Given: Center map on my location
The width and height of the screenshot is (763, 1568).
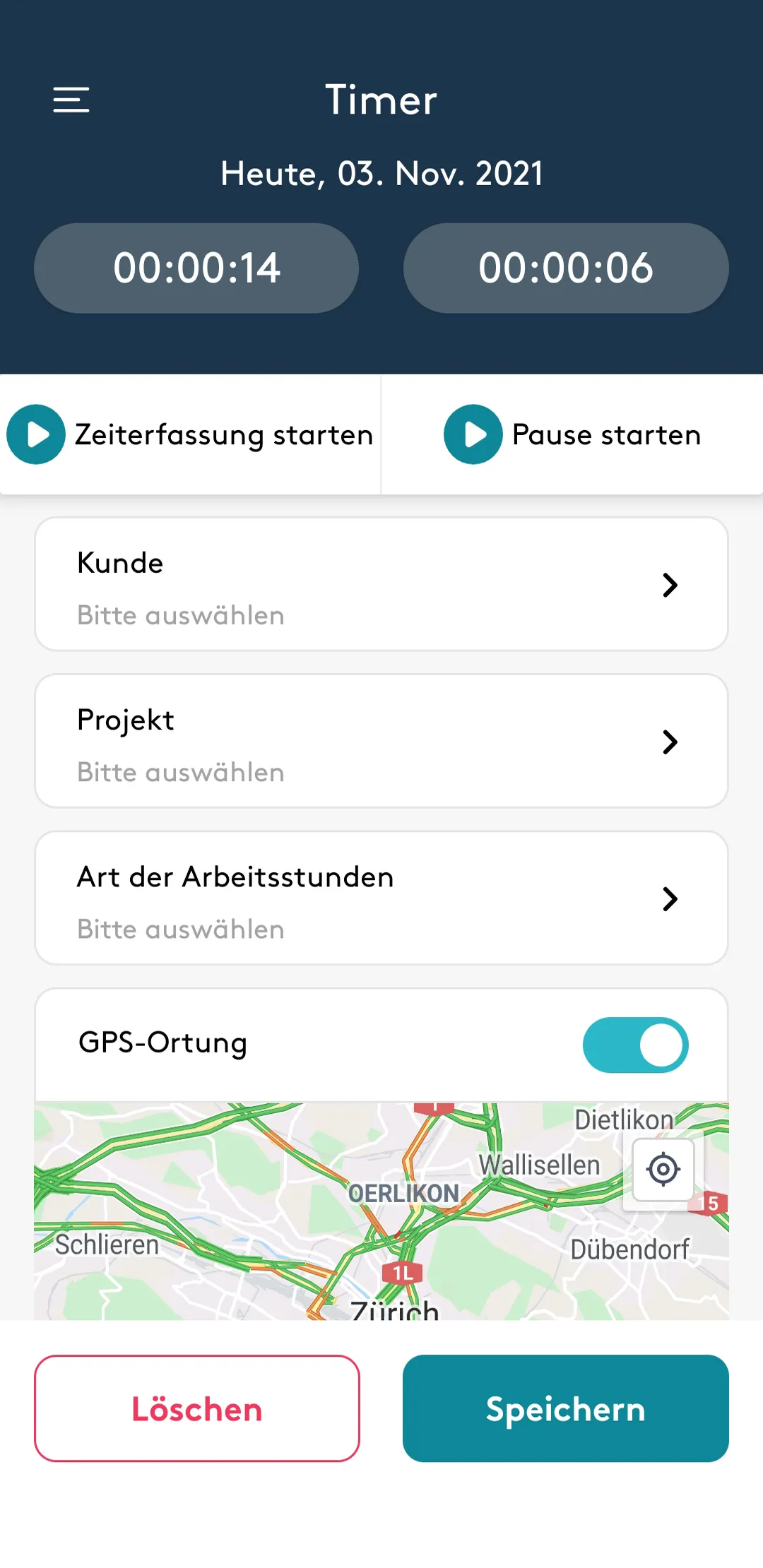Looking at the screenshot, I should pos(663,1169).
